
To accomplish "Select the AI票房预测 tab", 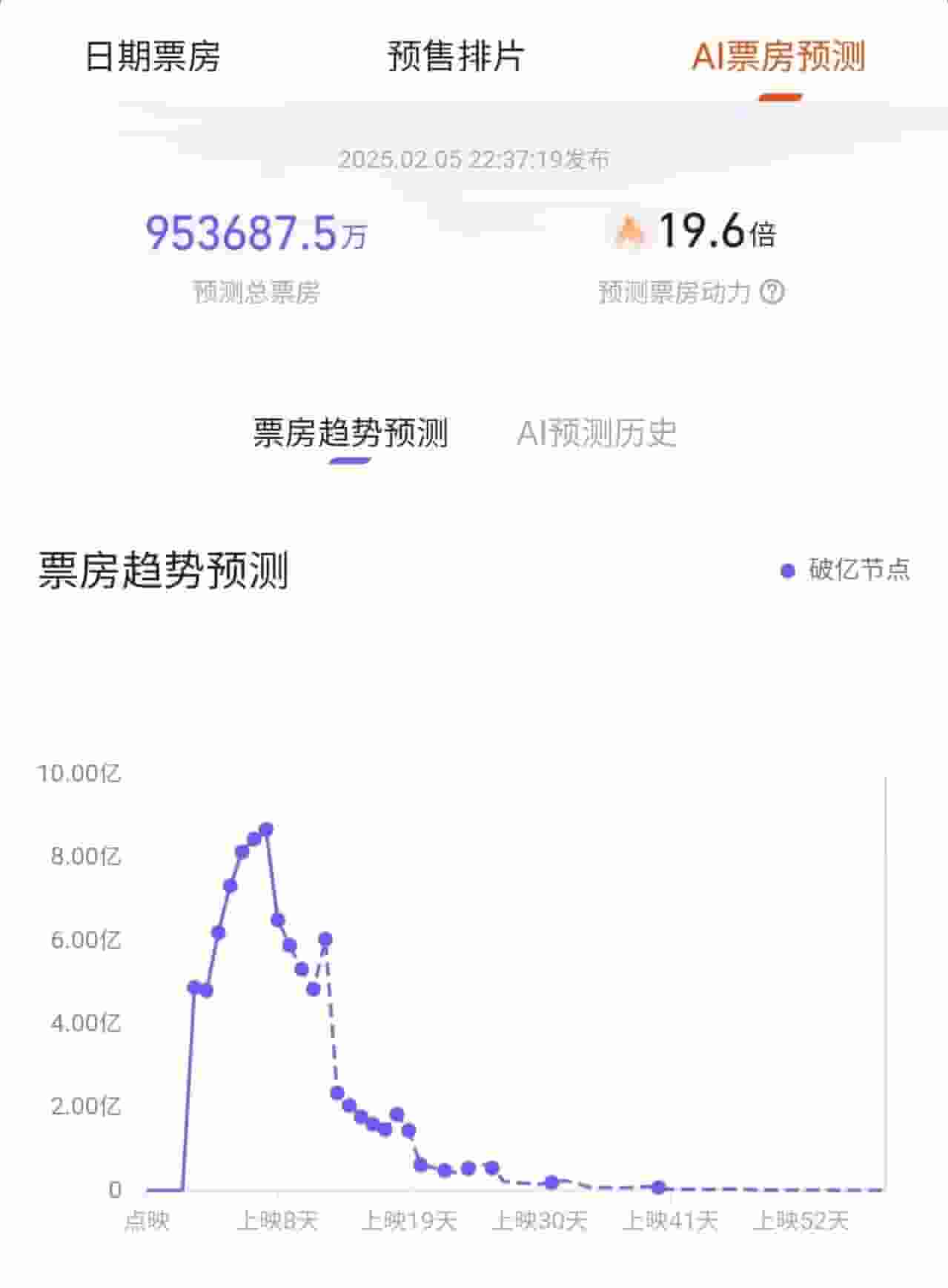I will [778, 56].
